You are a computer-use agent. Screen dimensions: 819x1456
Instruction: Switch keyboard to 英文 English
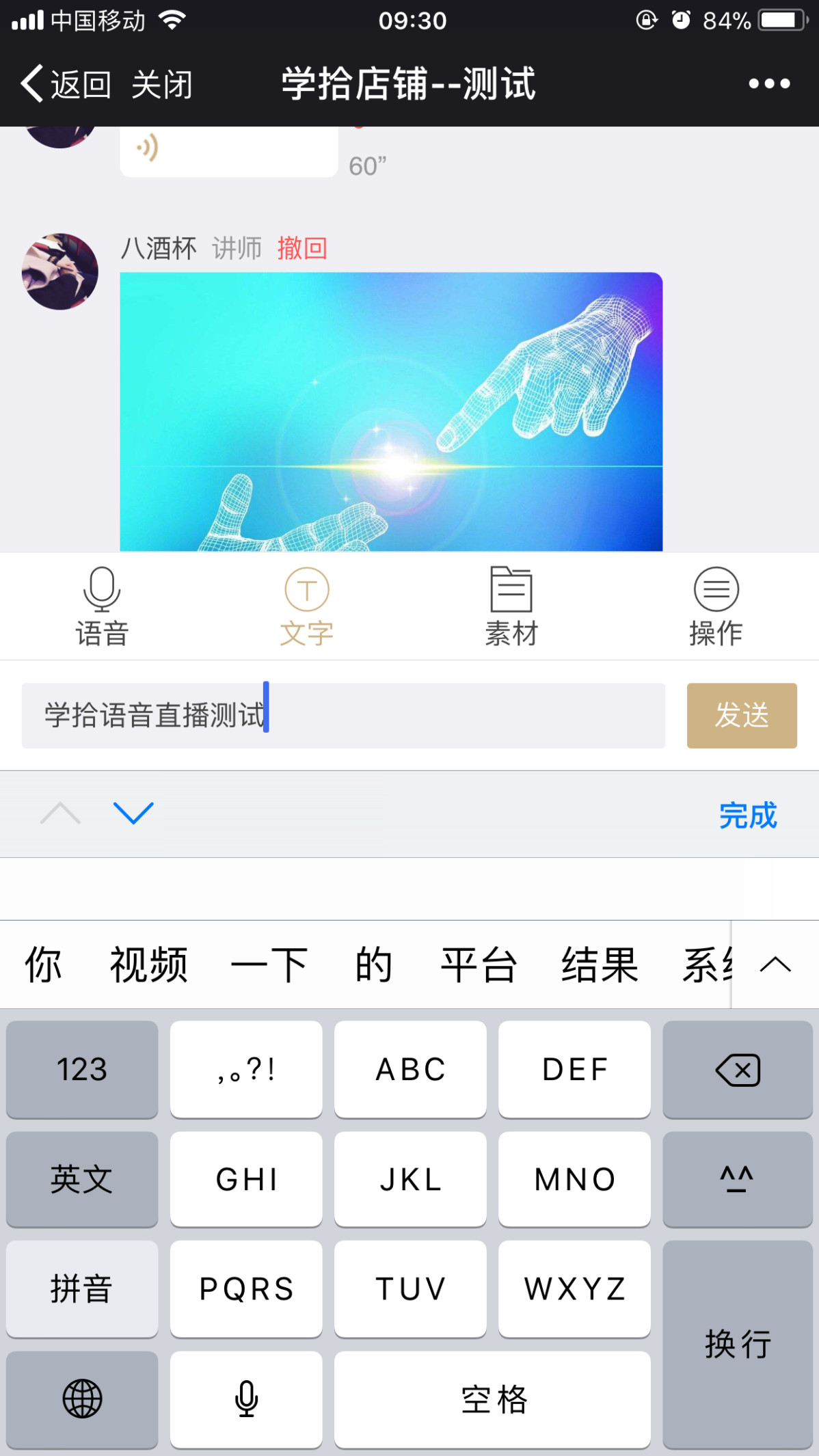tap(81, 1179)
